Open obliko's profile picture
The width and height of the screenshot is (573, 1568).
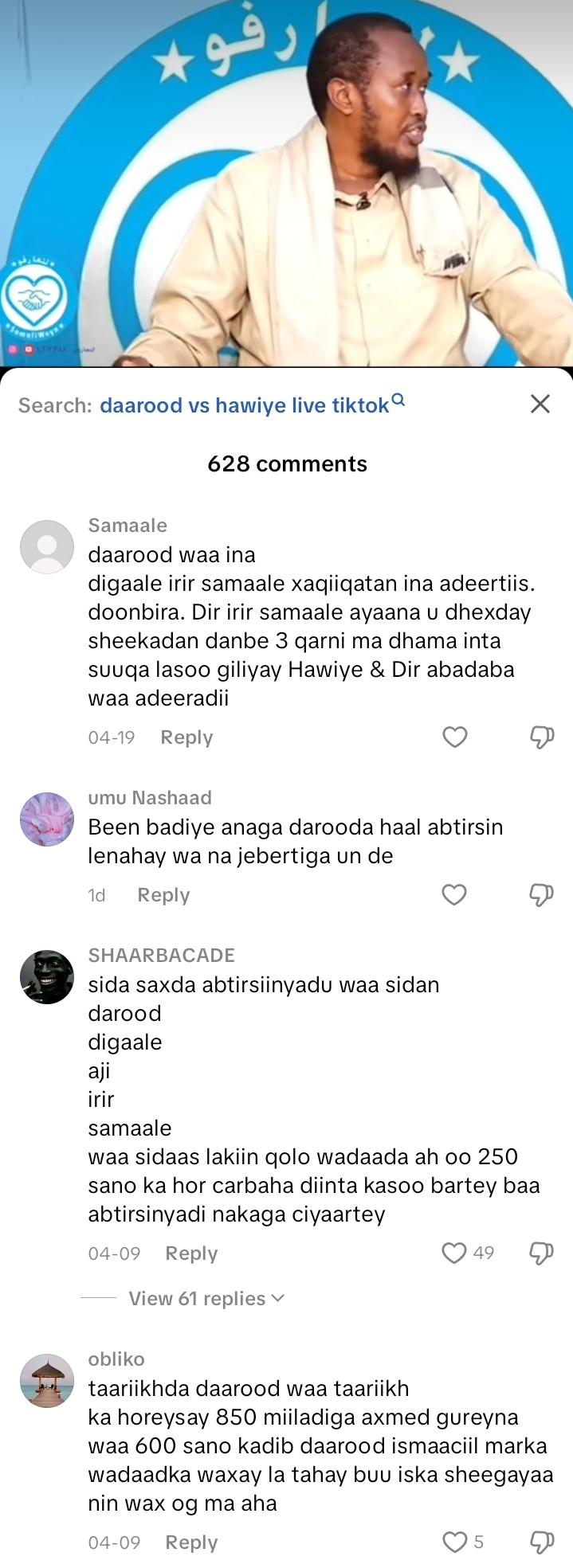pos(47,1381)
